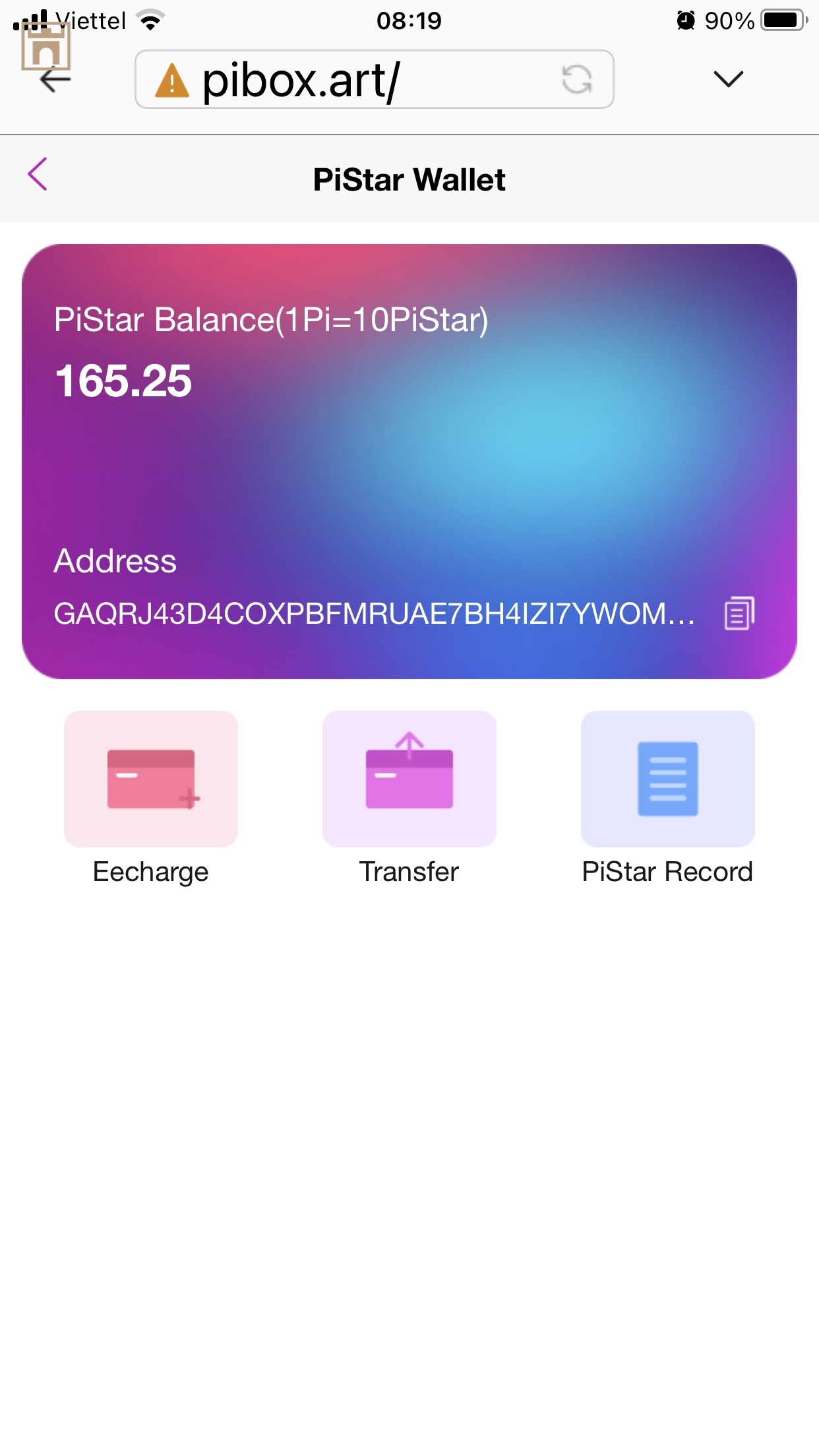Reload the pibox.art page
Image resolution: width=819 pixels, height=1456 pixels.
577,80
